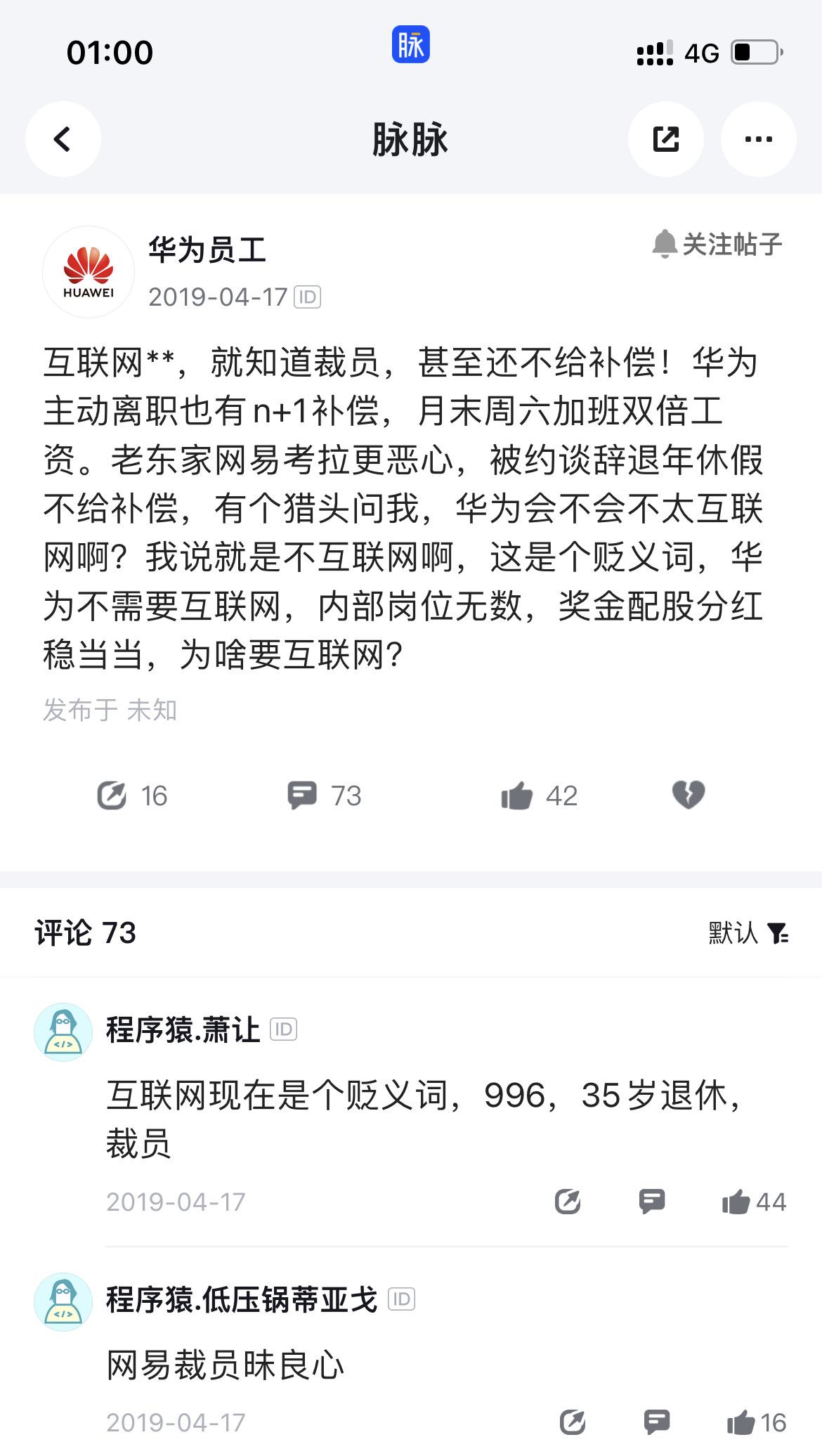Share 程序猿.萧让's comment
This screenshot has height=1456, width=822.
pyautogui.click(x=568, y=1201)
